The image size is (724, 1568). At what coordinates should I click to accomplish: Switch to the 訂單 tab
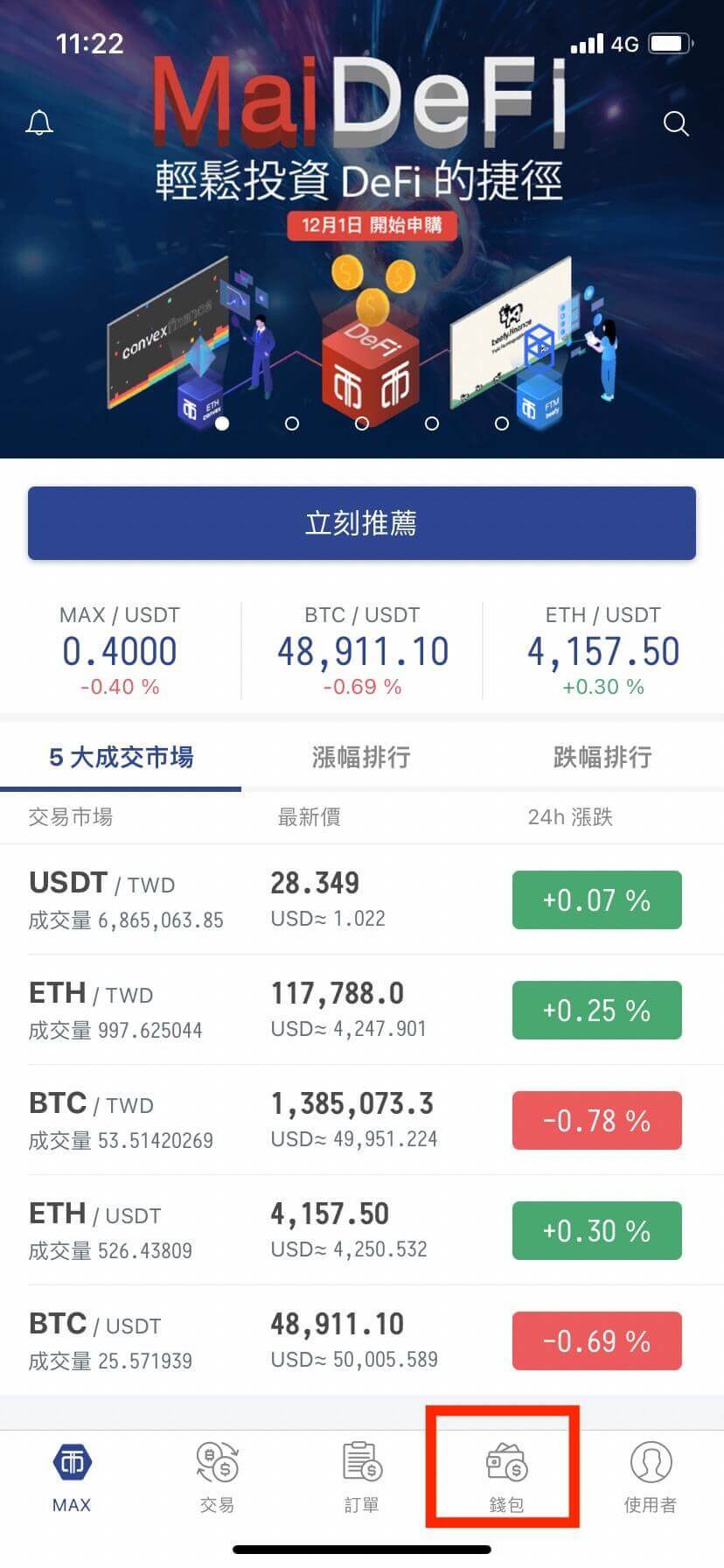pos(361,1476)
